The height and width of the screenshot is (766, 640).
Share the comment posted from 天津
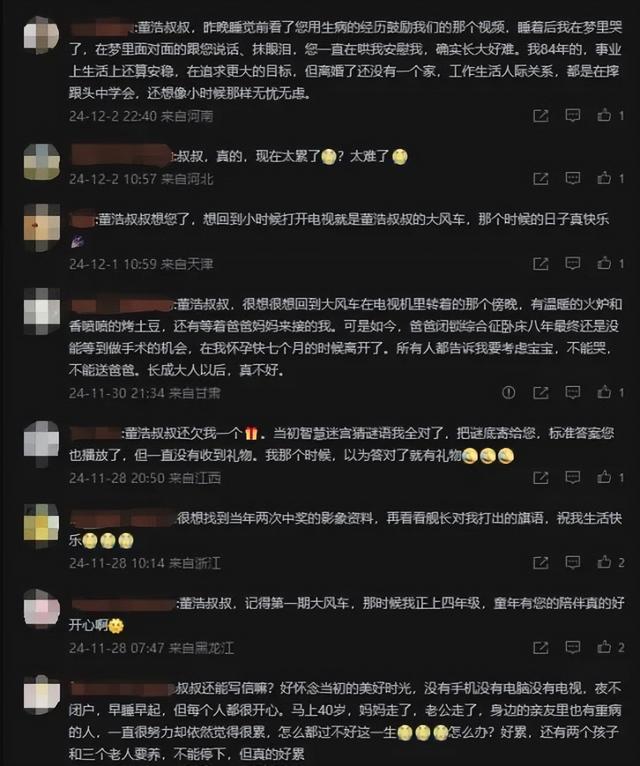click(541, 264)
